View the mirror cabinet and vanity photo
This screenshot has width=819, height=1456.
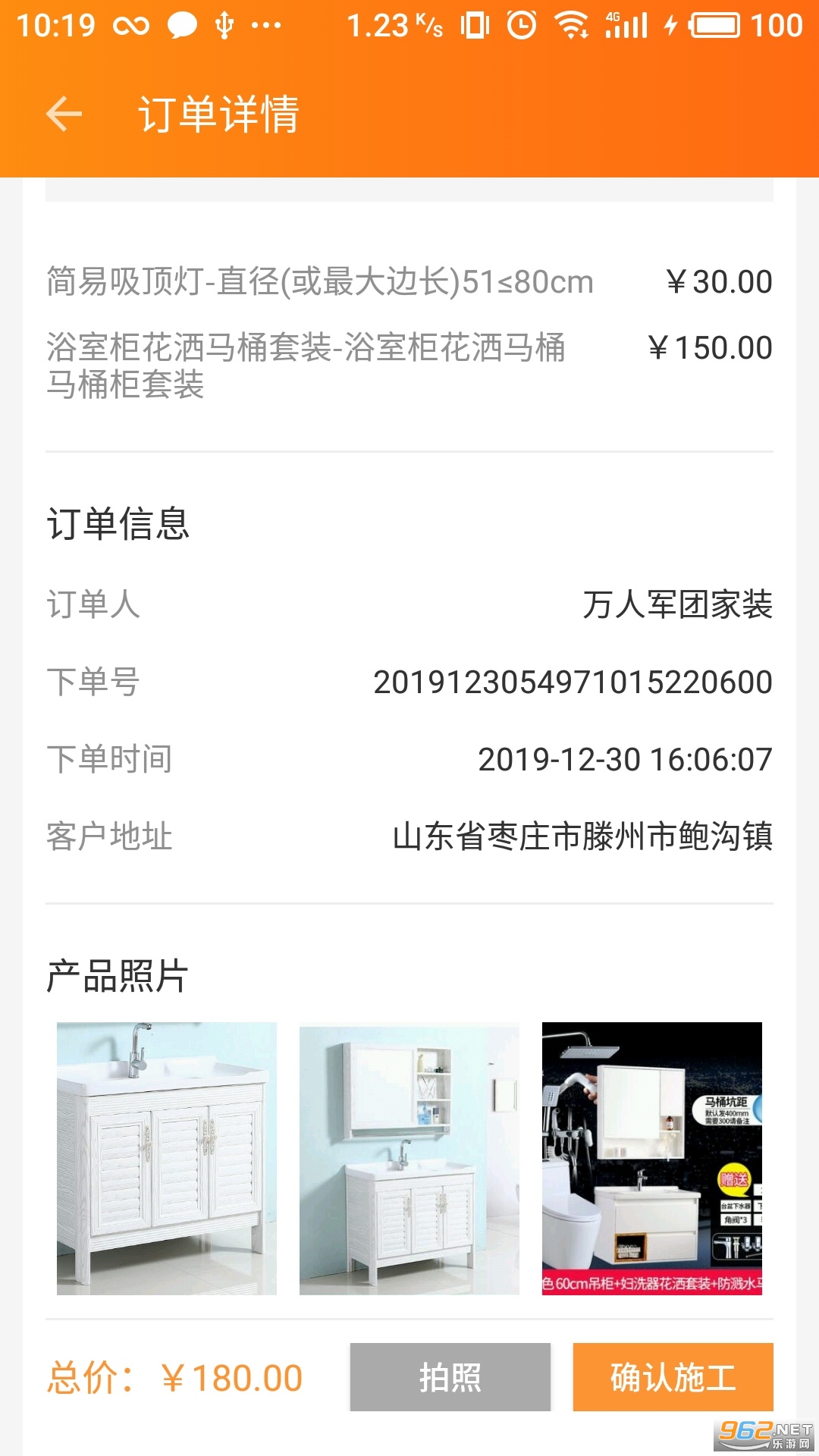(409, 1158)
